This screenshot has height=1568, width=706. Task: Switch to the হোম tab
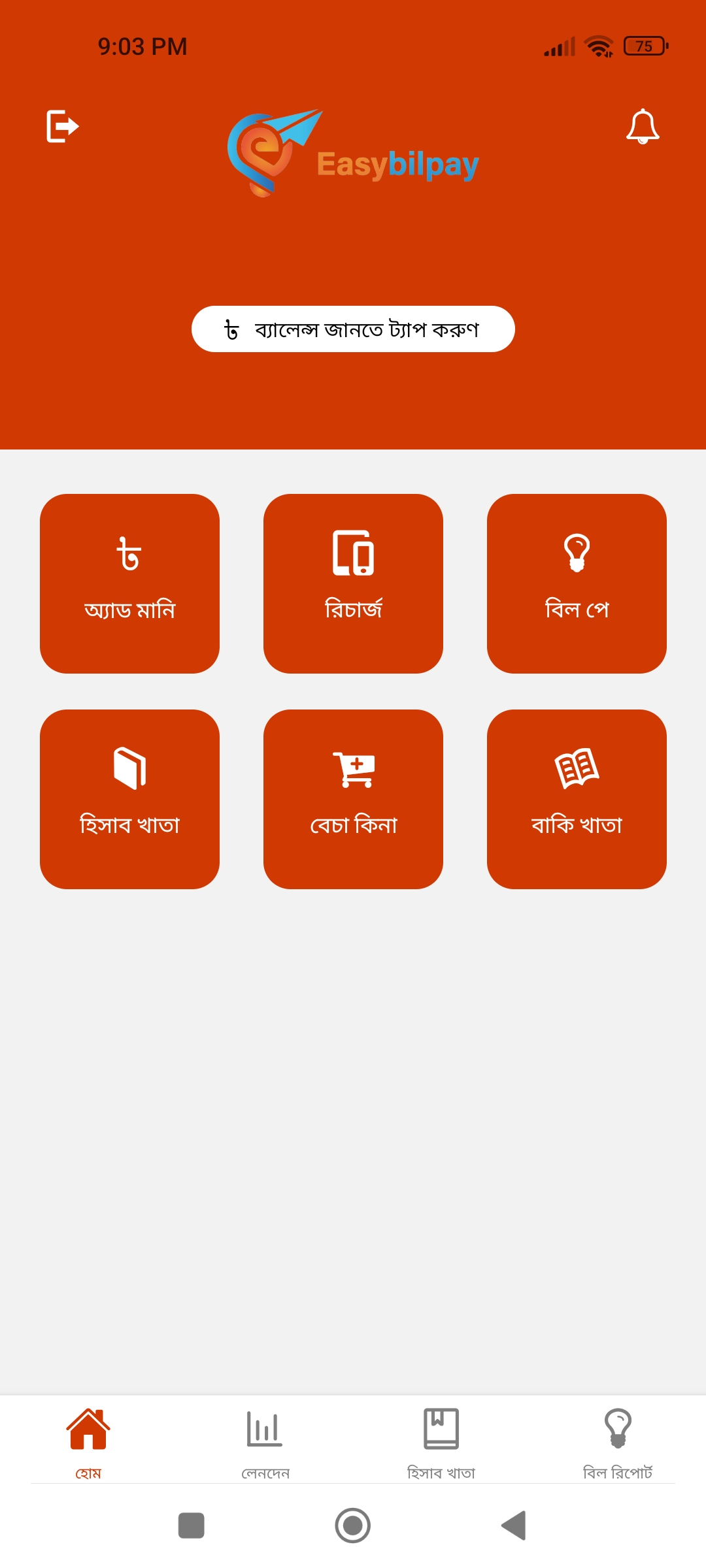[88, 1443]
